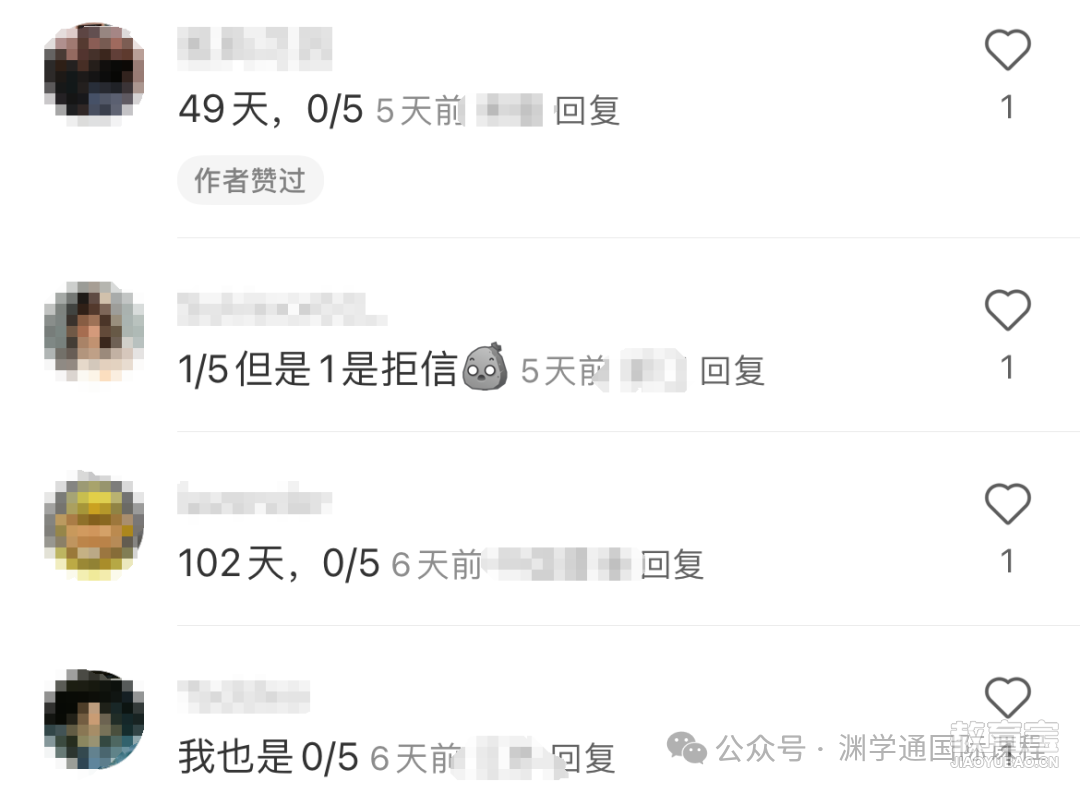Like the comment "102天，0/5"

pos(1007,504)
